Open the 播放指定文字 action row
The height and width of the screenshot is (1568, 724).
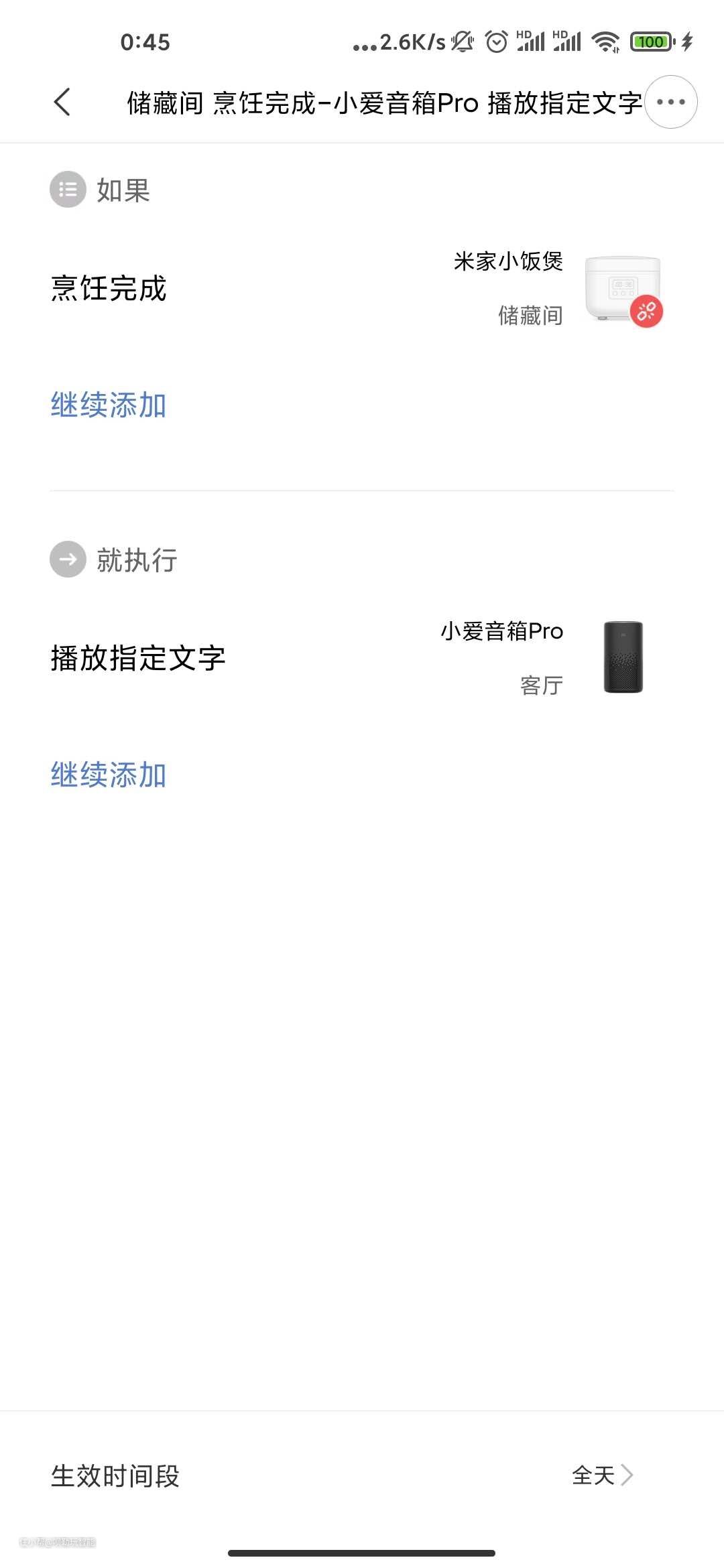tap(362, 658)
